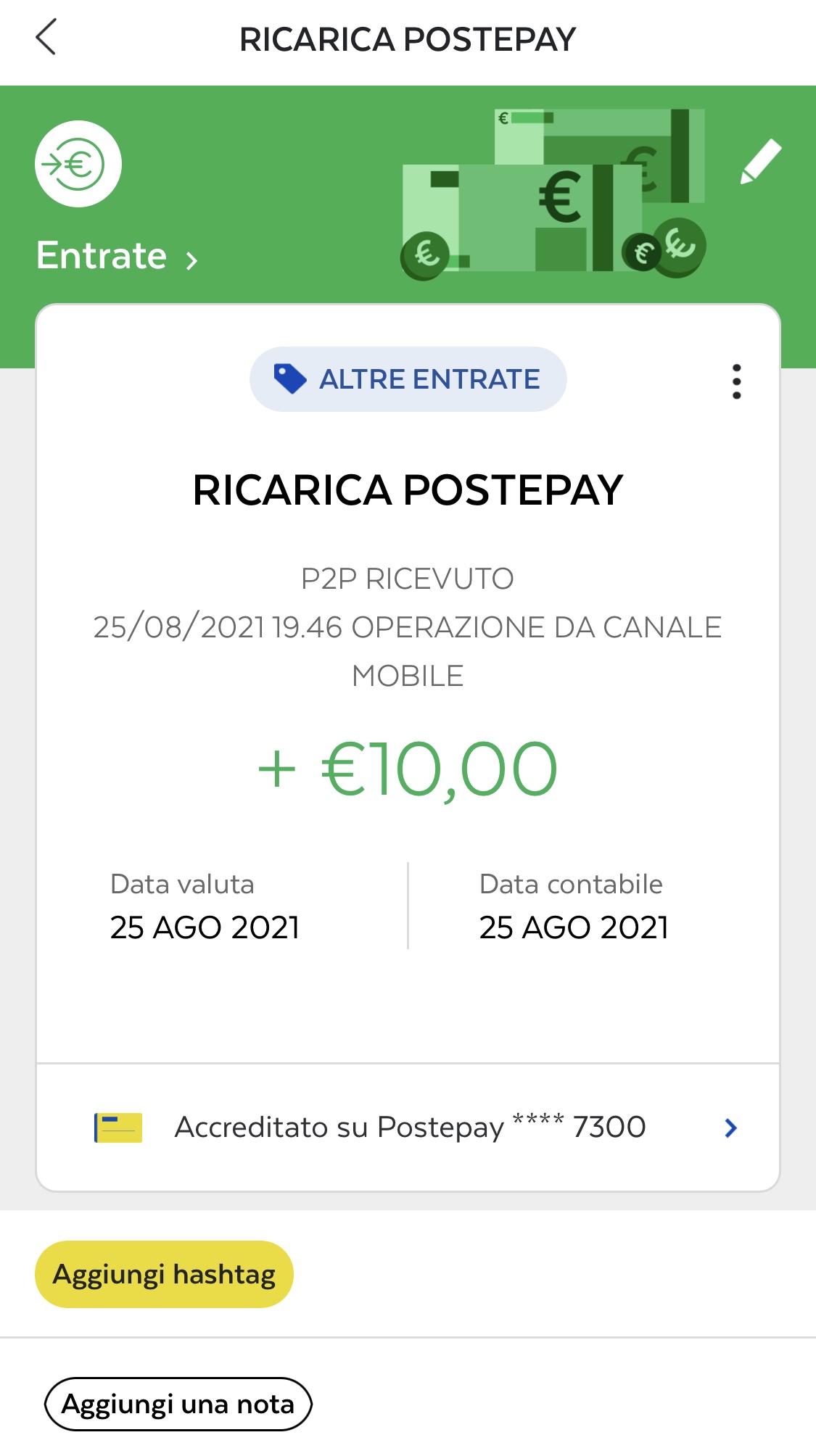
Task: Tap Aggiungi una nota
Action: tap(178, 1404)
